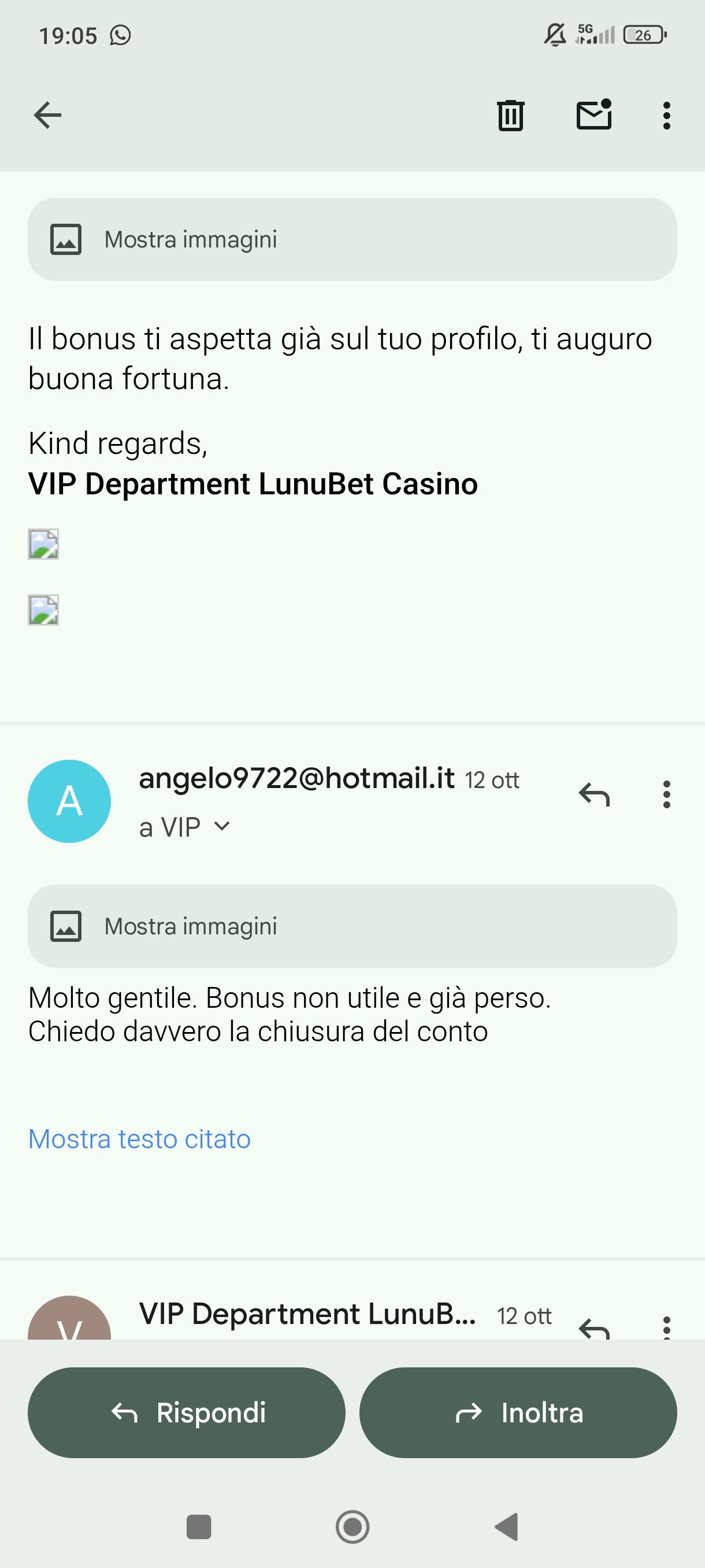Open the VIP Department LunuBet message from 12 ott
The image size is (705, 1568).
[307, 1315]
